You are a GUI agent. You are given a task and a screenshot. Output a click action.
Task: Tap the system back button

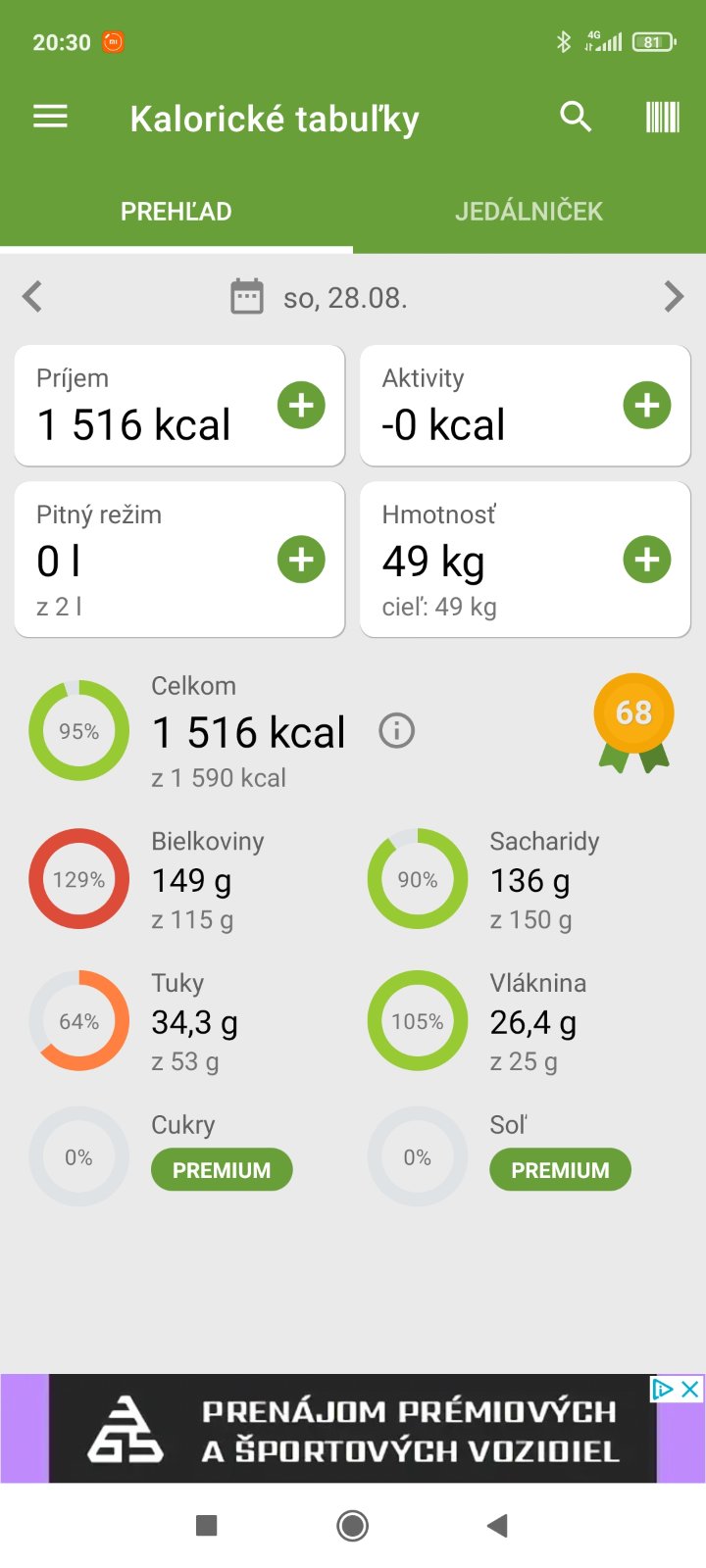tap(498, 1525)
